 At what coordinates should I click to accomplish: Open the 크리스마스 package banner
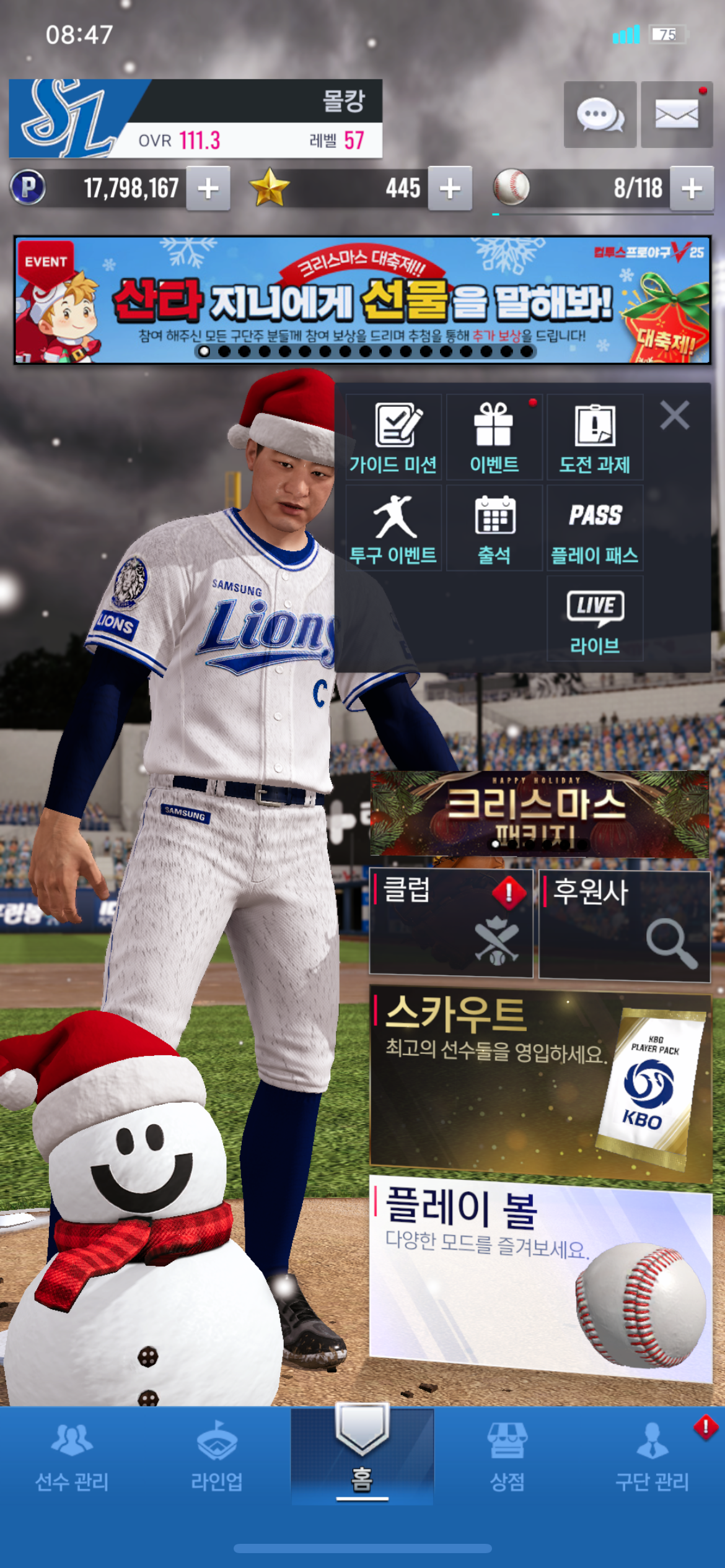(x=539, y=814)
